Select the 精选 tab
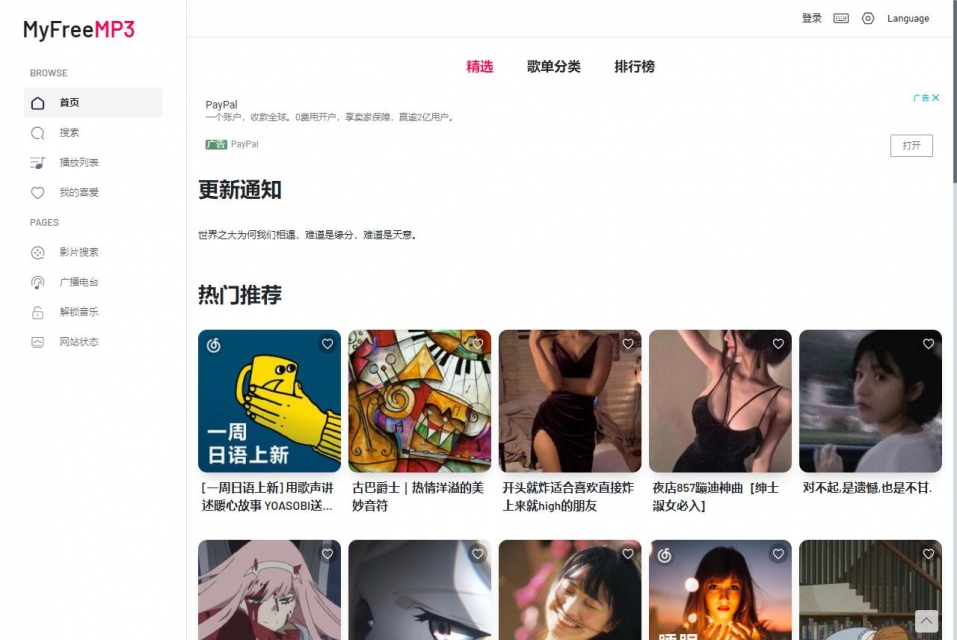 [479, 67]
